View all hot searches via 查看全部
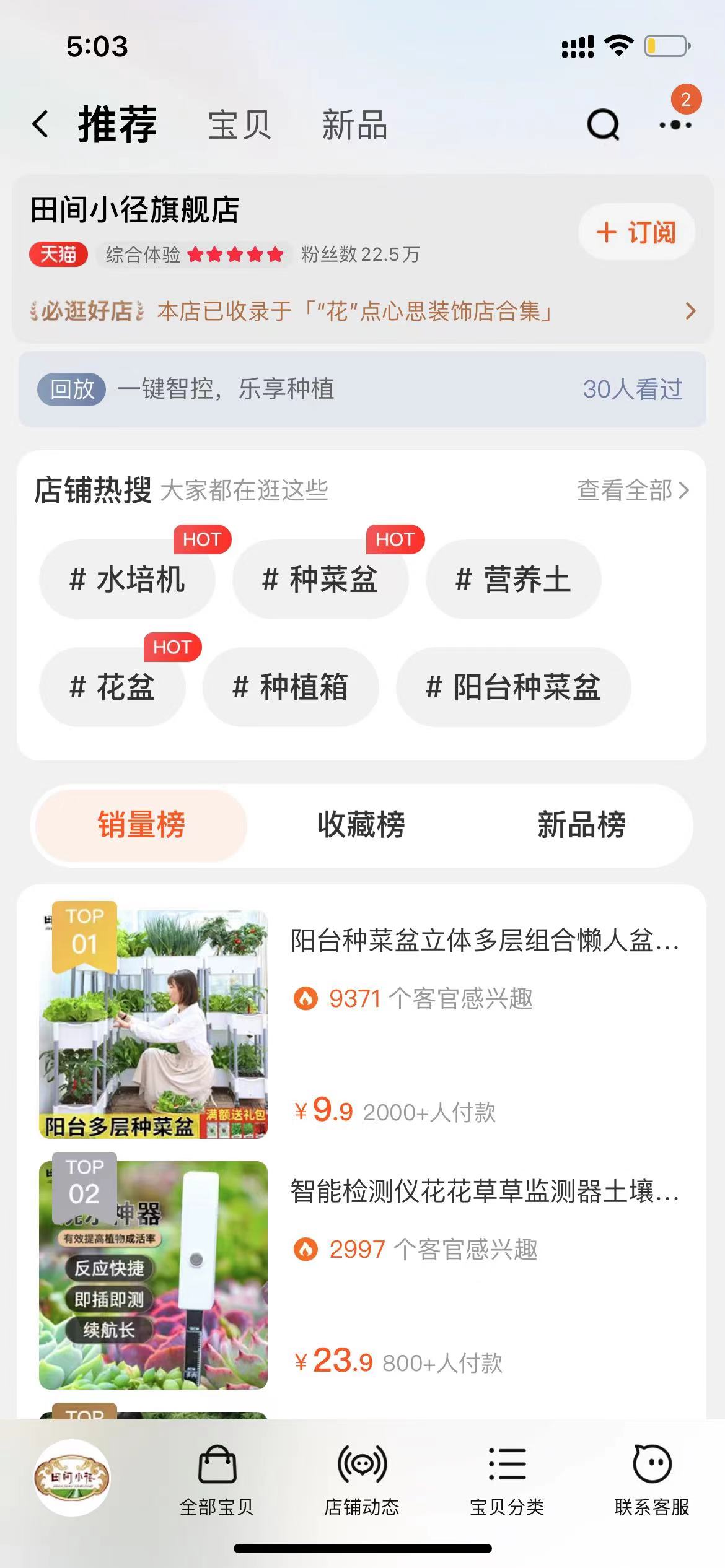This screenshot has height=1568, width=725. click(632, 490)
